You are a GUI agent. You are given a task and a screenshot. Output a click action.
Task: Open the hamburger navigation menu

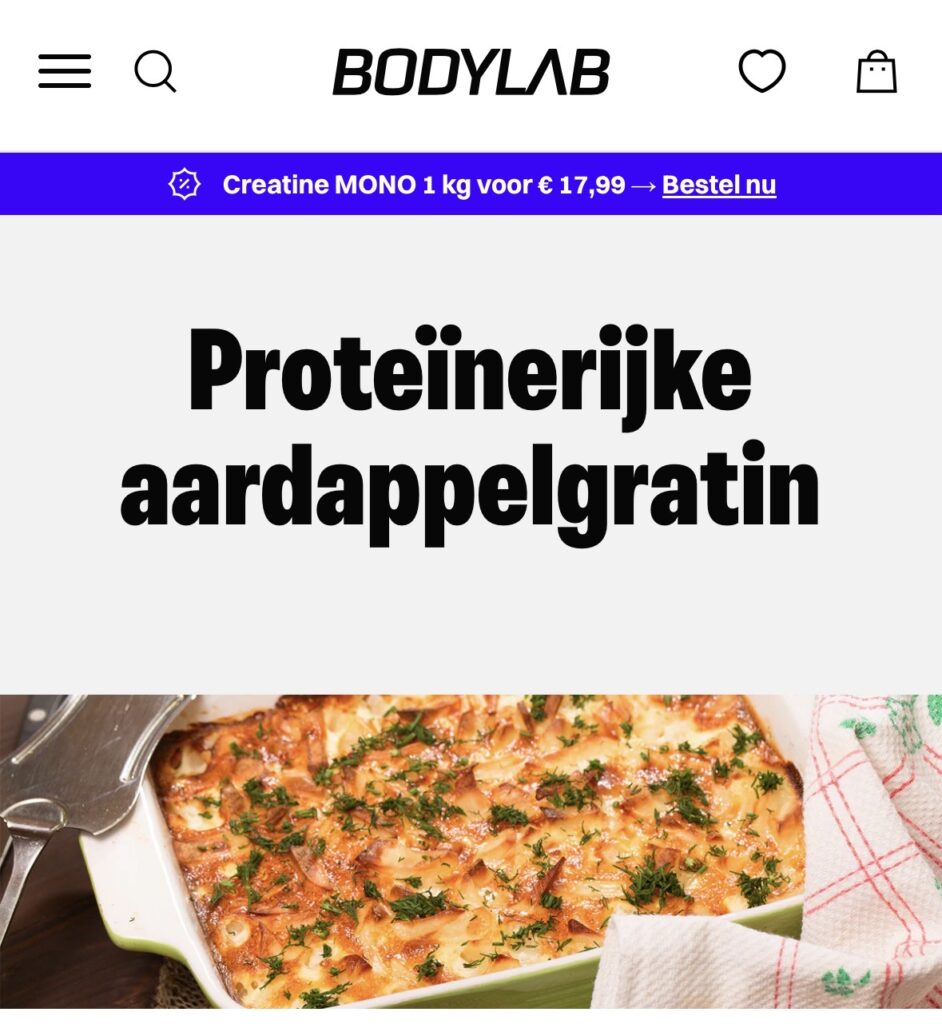point(65,72)
